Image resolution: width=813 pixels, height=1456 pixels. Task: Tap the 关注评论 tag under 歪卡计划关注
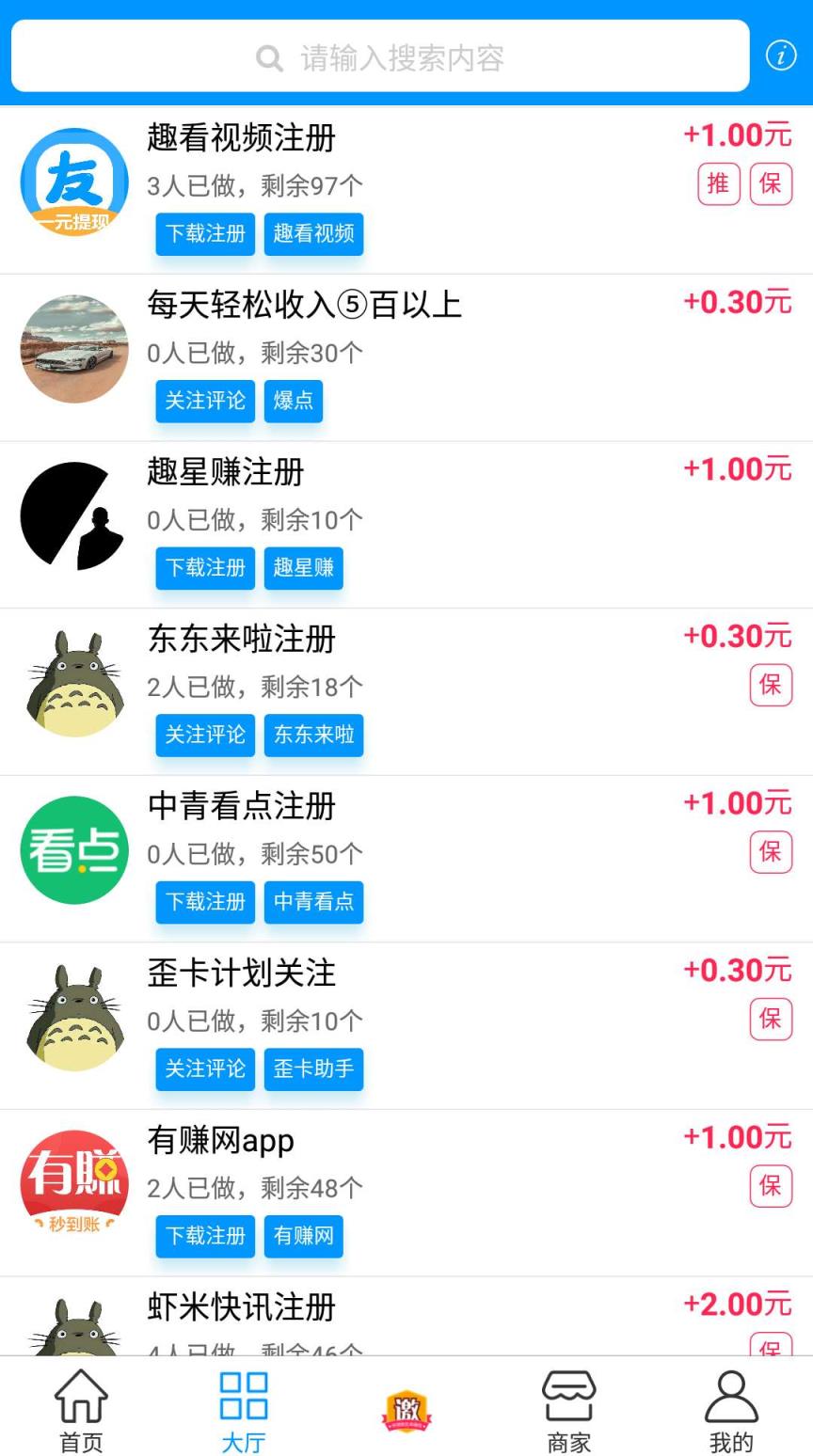(204, 1068)
